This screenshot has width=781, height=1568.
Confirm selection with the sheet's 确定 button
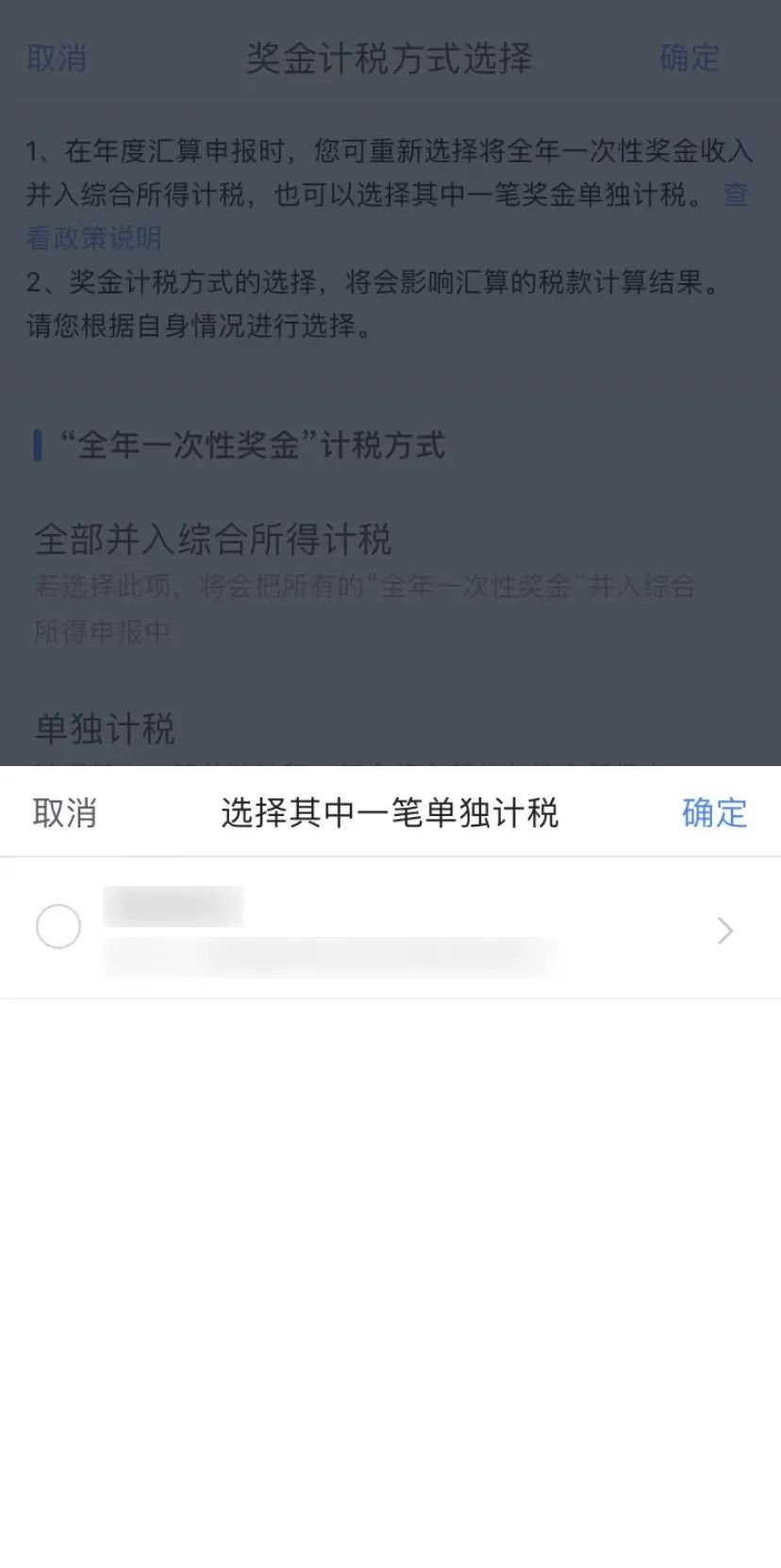pos(714,812)
